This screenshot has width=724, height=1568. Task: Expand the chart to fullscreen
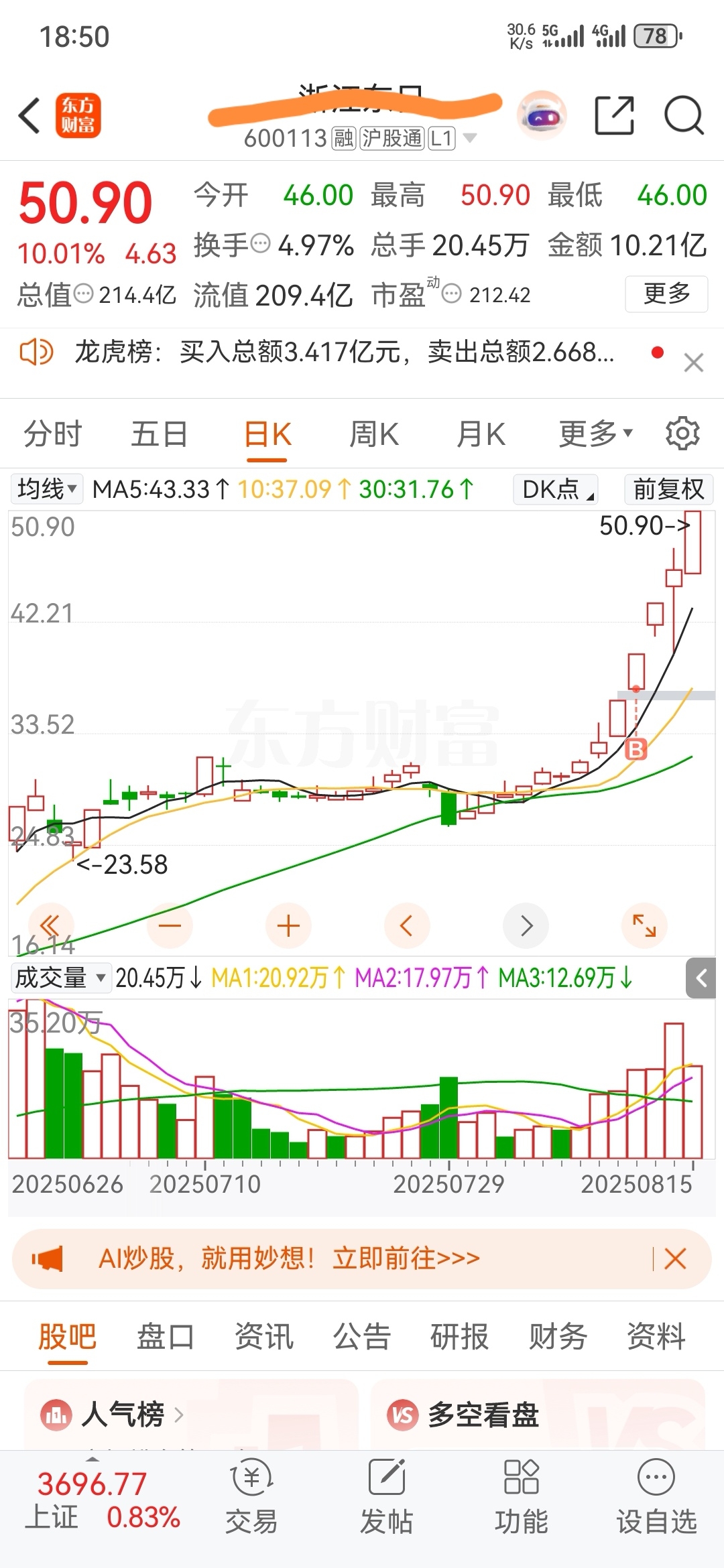tap(644, 926)
